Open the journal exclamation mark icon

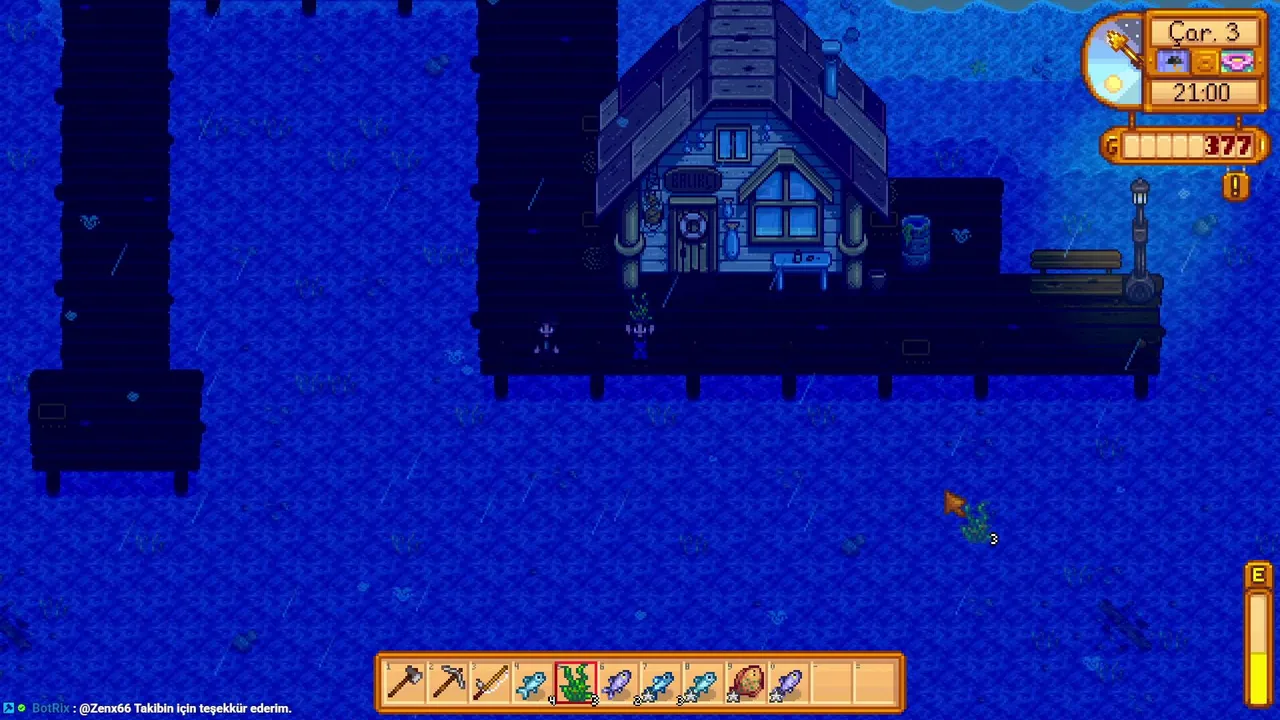(1236, 186)
